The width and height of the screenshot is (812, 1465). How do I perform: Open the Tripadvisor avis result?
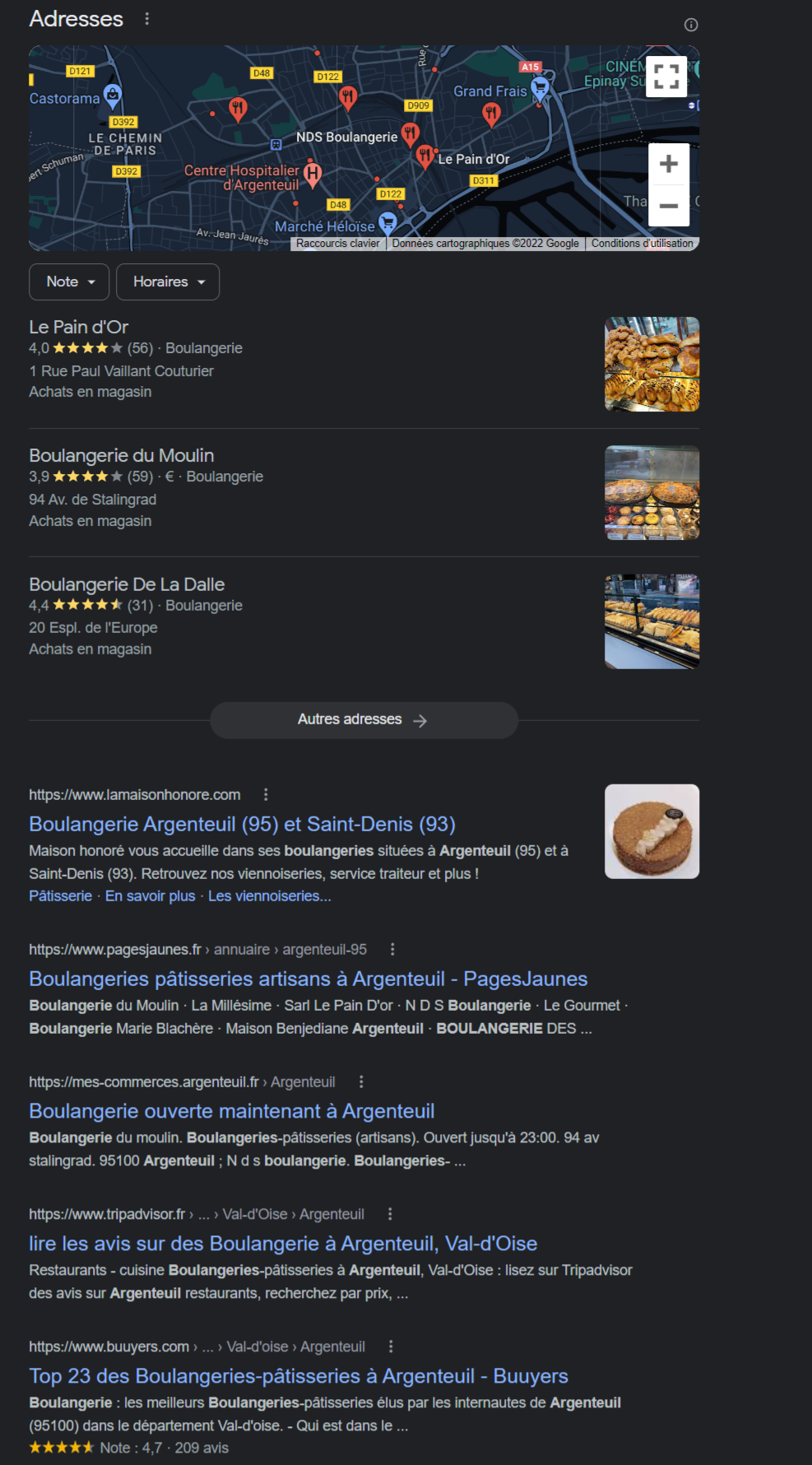(283, 1244)
